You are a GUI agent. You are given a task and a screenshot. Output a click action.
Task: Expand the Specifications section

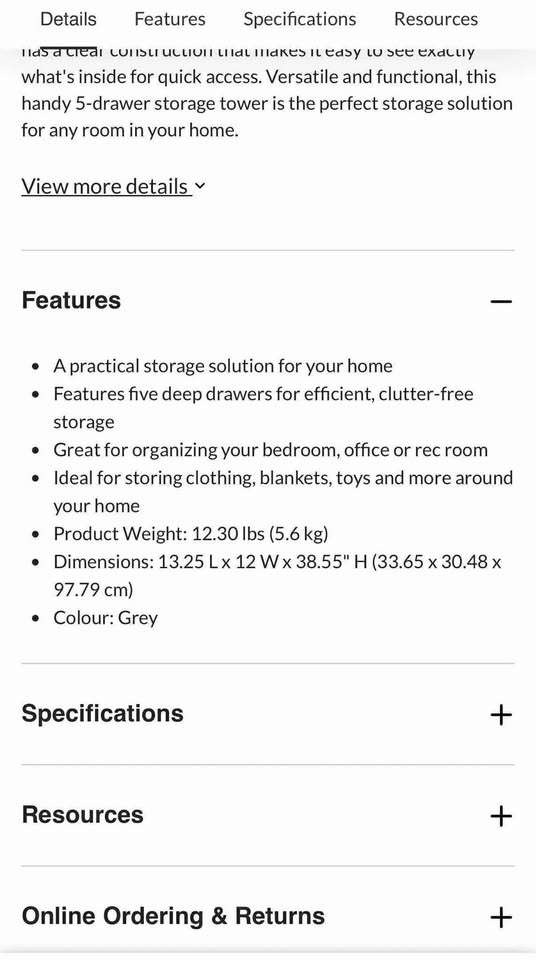[x=268, y=714]
